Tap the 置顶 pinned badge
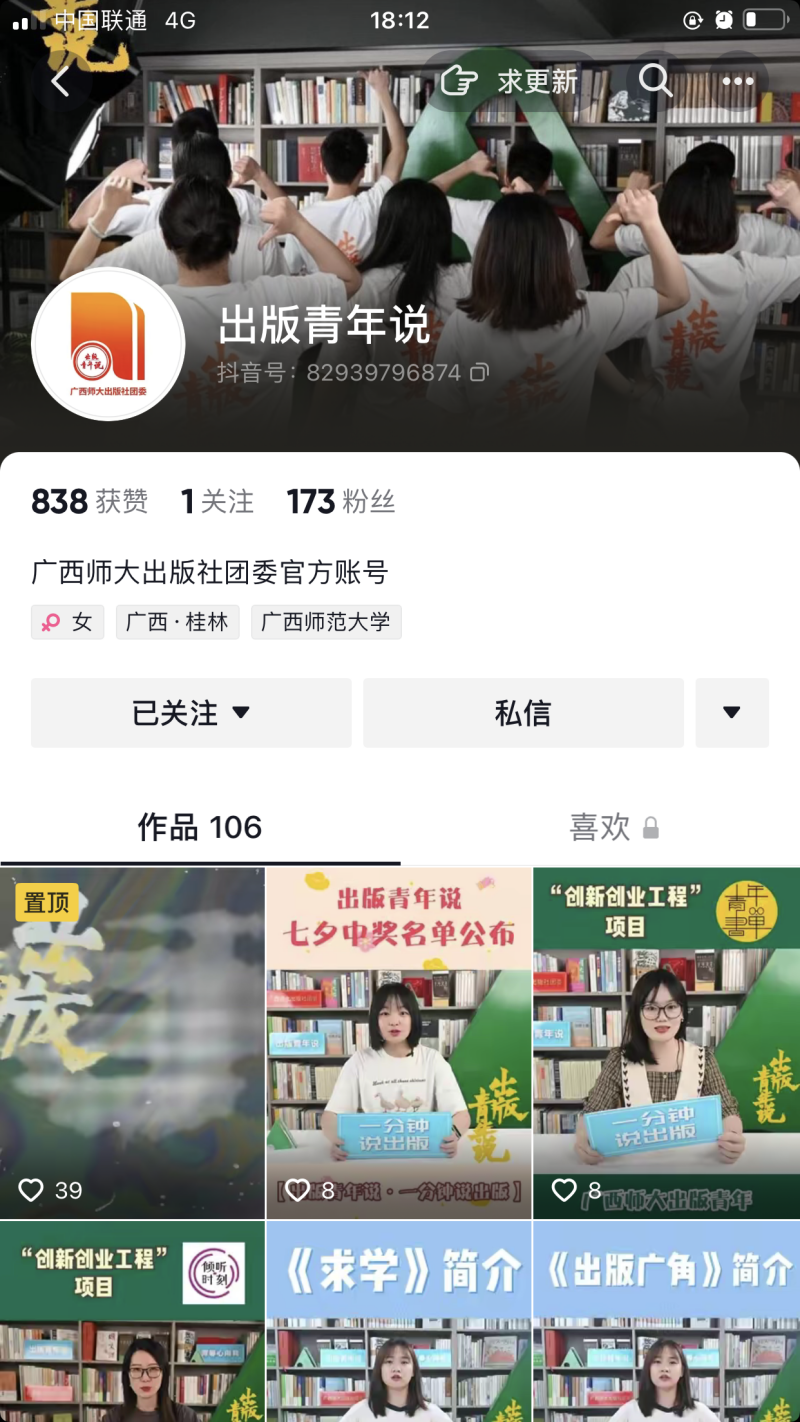 [47, 902]
